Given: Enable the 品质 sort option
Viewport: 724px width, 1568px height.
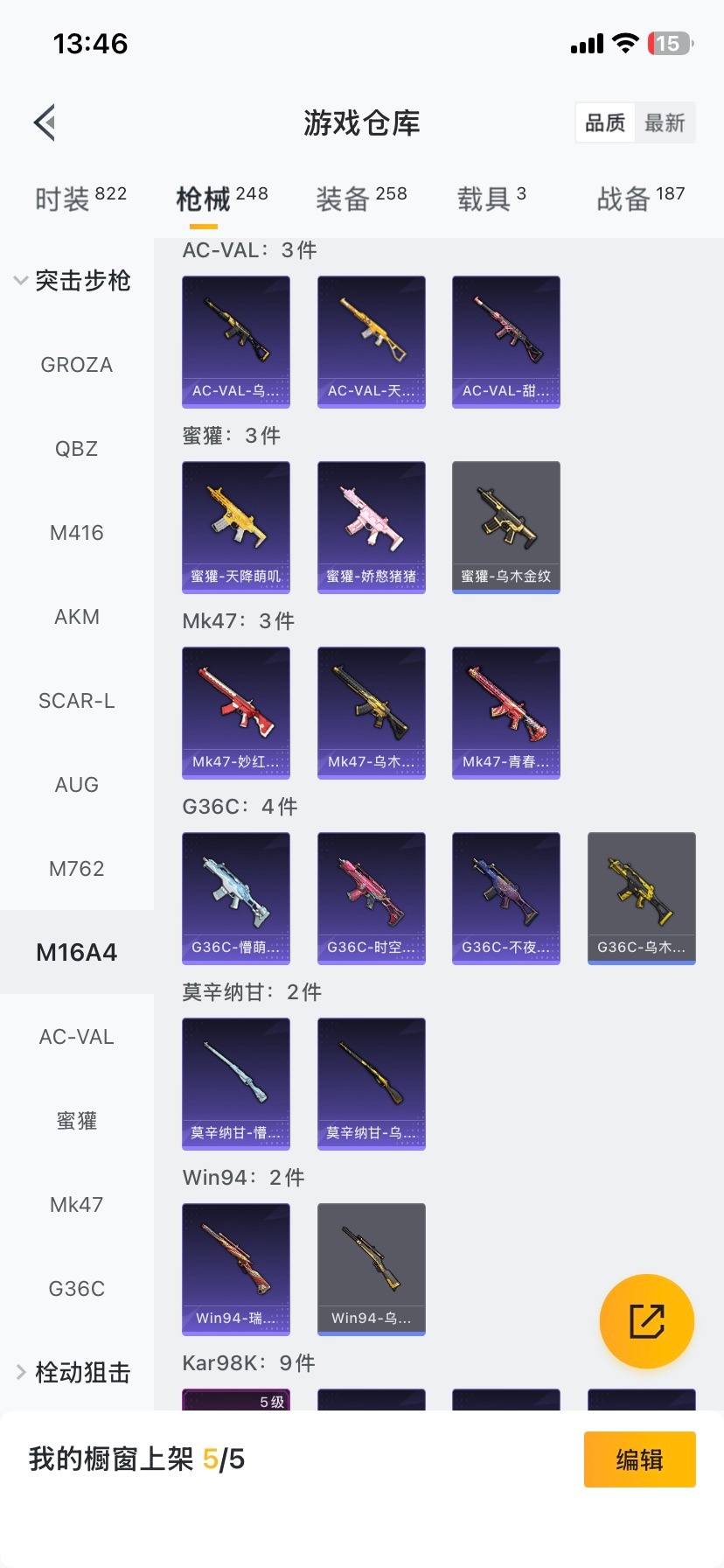Looking at the screenshot, I should 604,122.
